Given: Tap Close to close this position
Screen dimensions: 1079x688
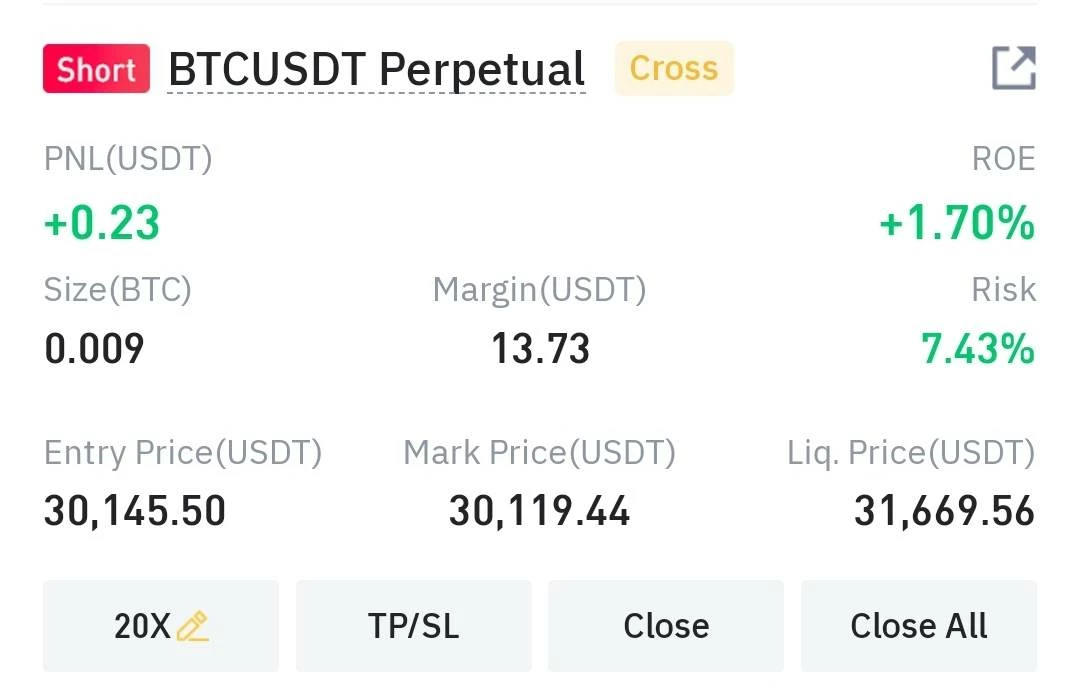Looking at the screenshot, I should (666, 625).
